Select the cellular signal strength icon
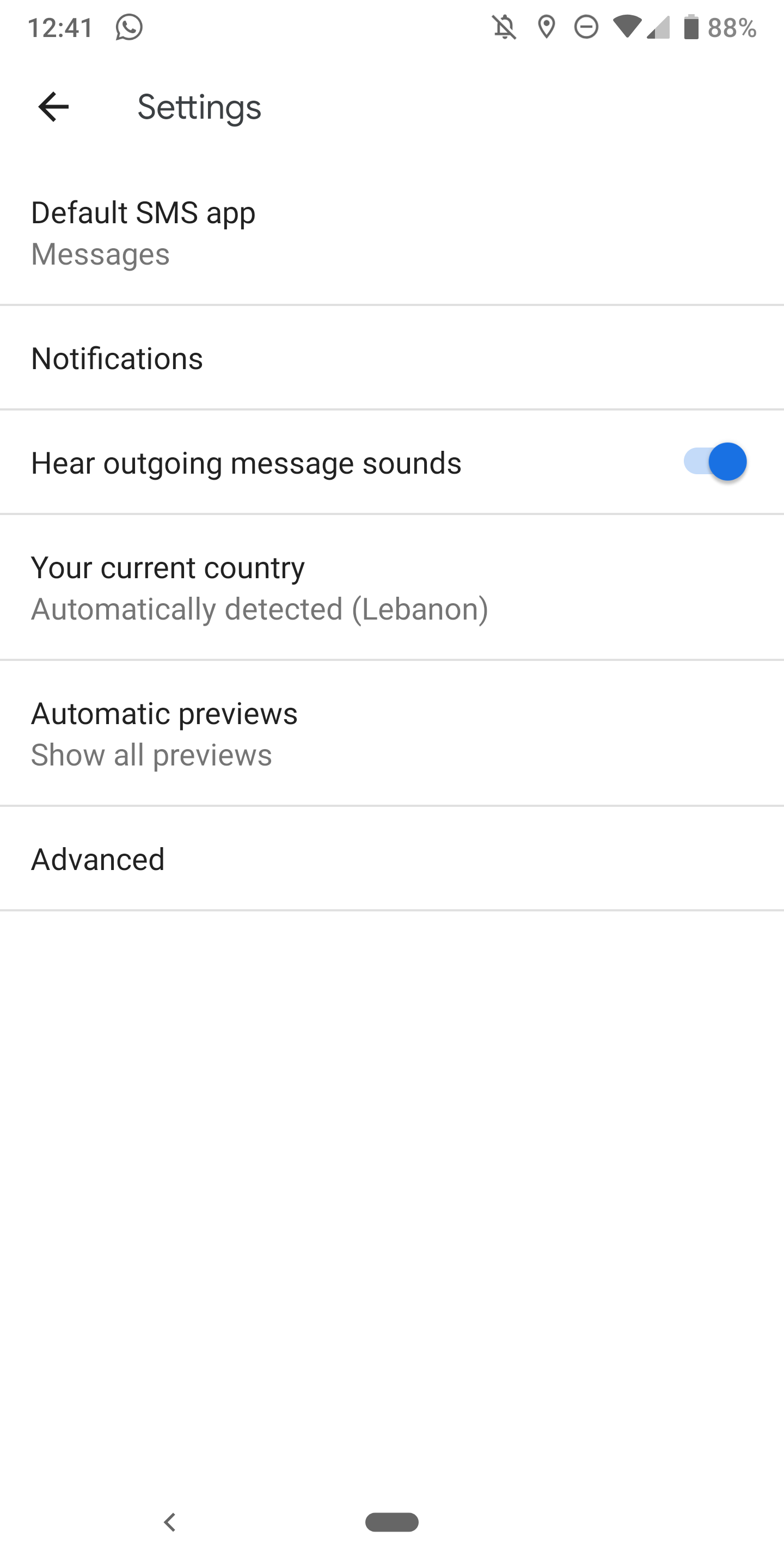784x1568 pixels. click(659, 27)
